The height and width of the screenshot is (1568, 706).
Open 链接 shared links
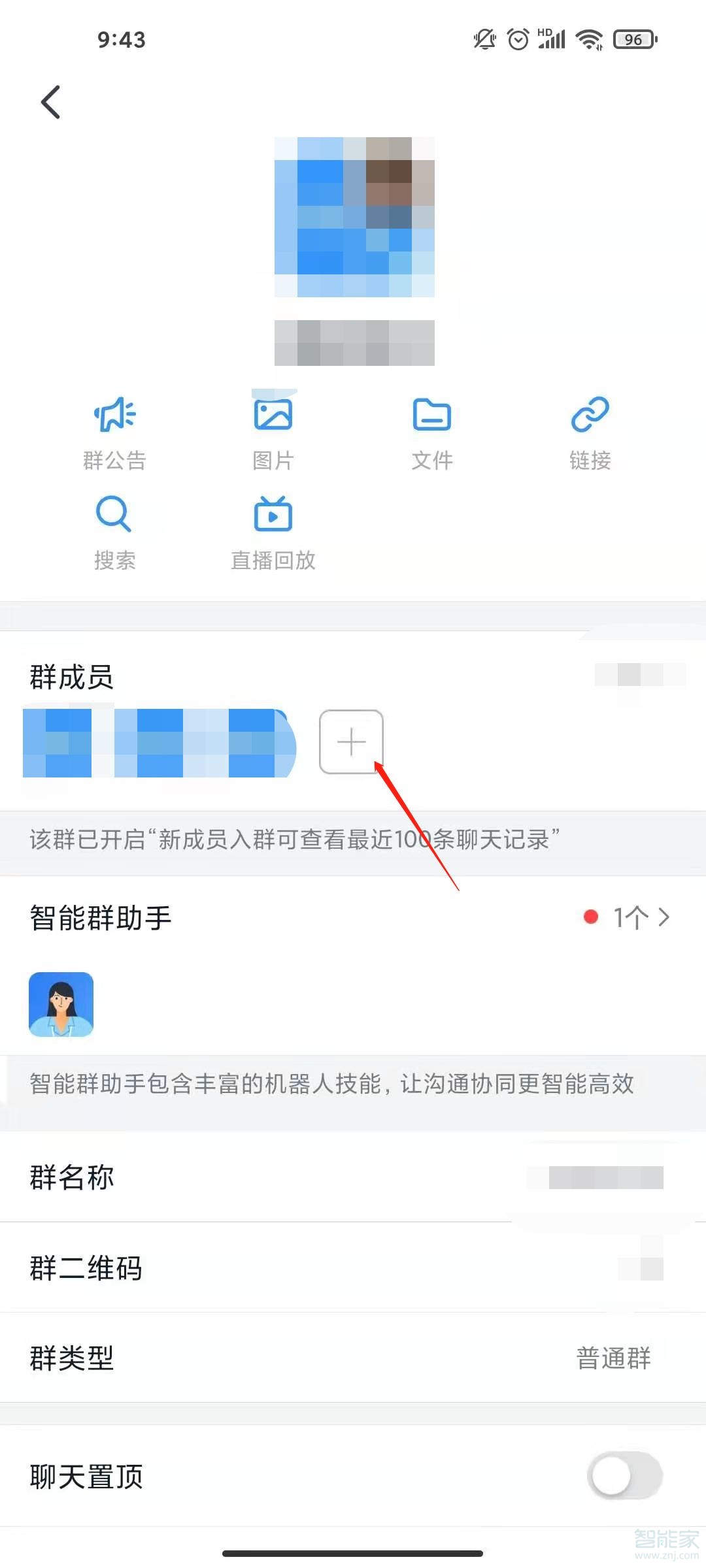pyautogui.click(x=590, y=433)
